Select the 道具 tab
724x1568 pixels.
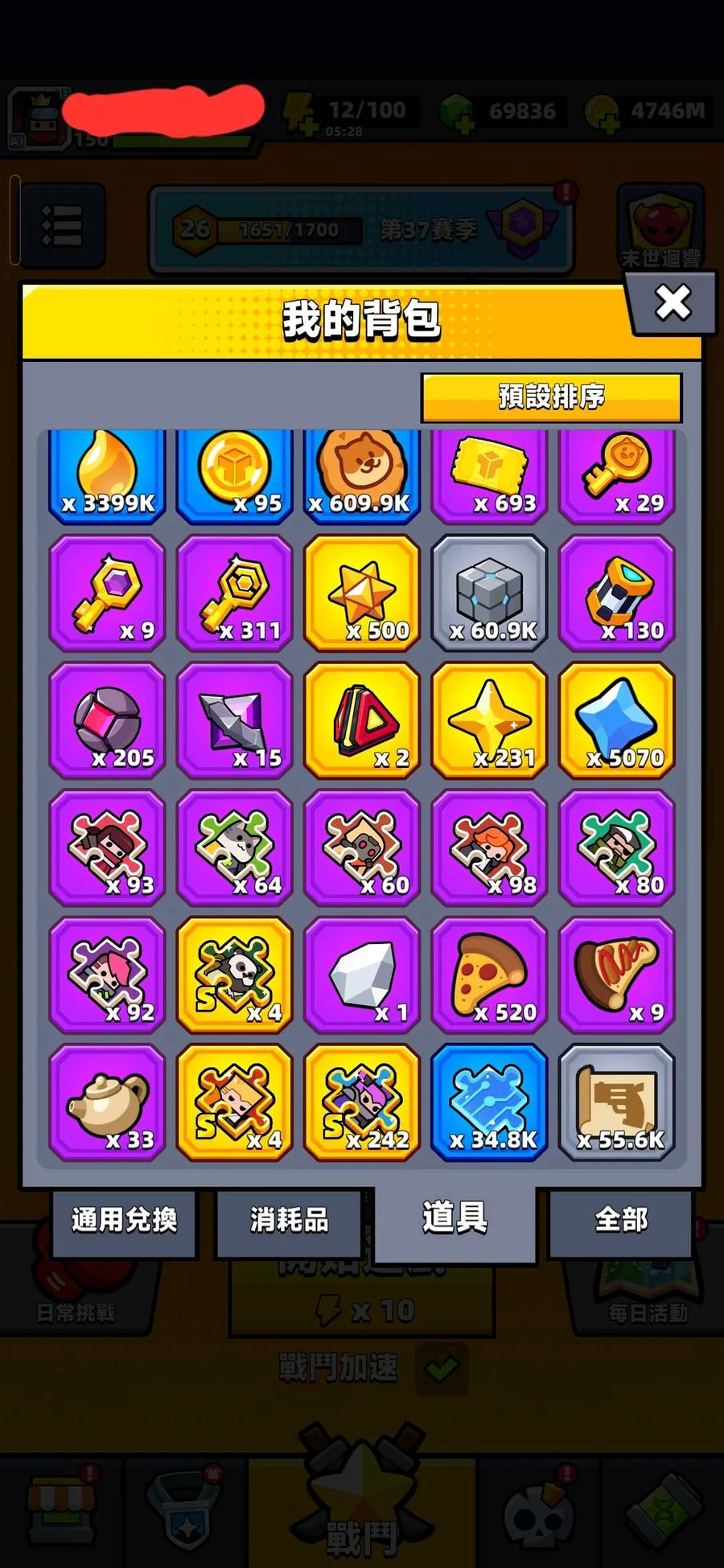455,1219
